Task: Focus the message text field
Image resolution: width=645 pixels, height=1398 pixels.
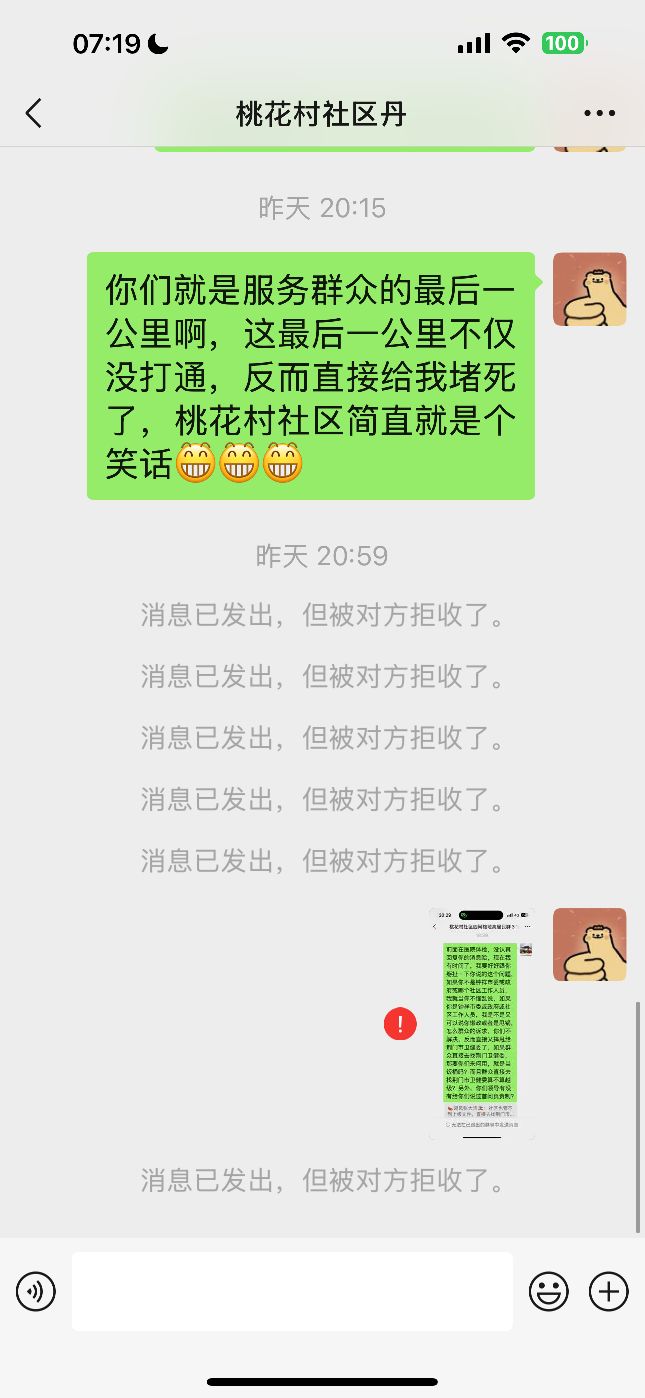Action: 292,1291
